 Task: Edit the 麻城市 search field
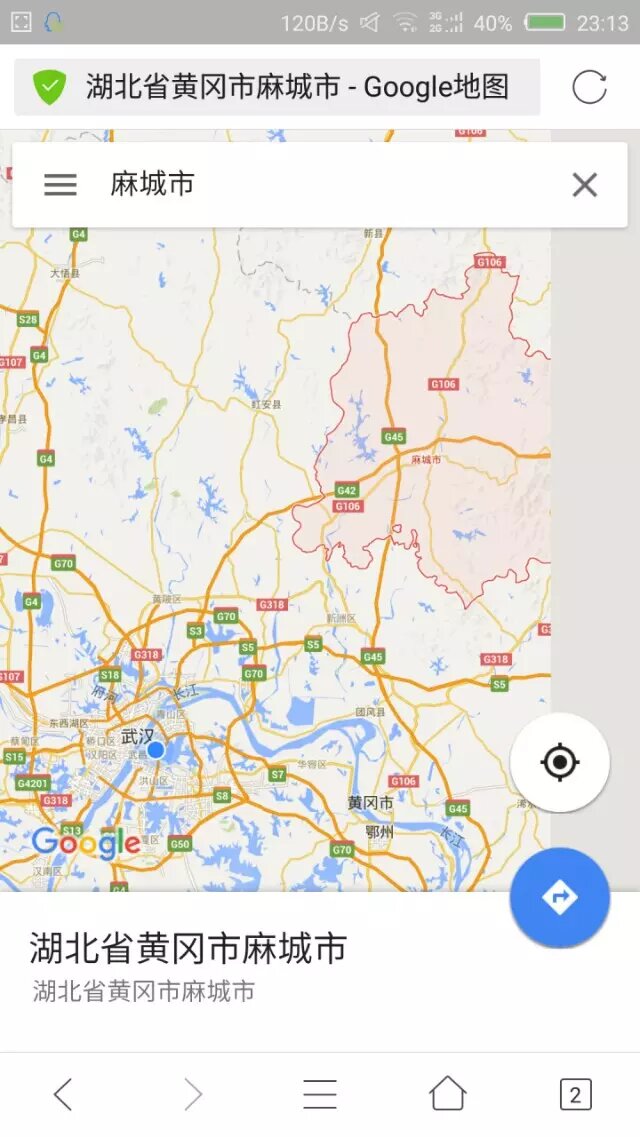[x=320, y=185]
